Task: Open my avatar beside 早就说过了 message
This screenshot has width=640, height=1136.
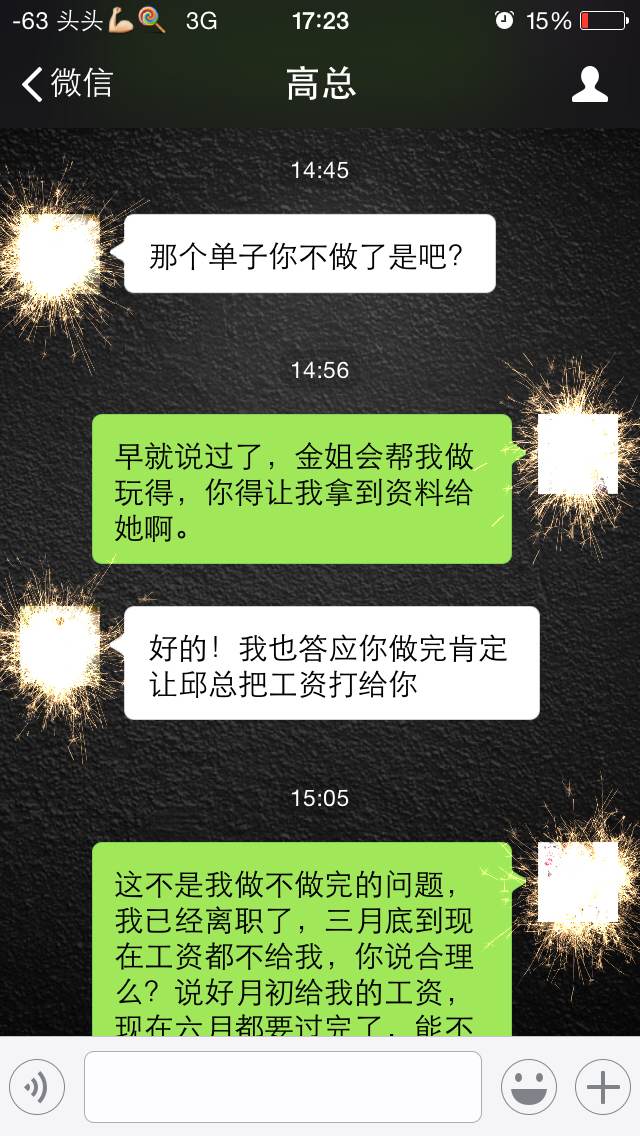Action: (578, 454)
